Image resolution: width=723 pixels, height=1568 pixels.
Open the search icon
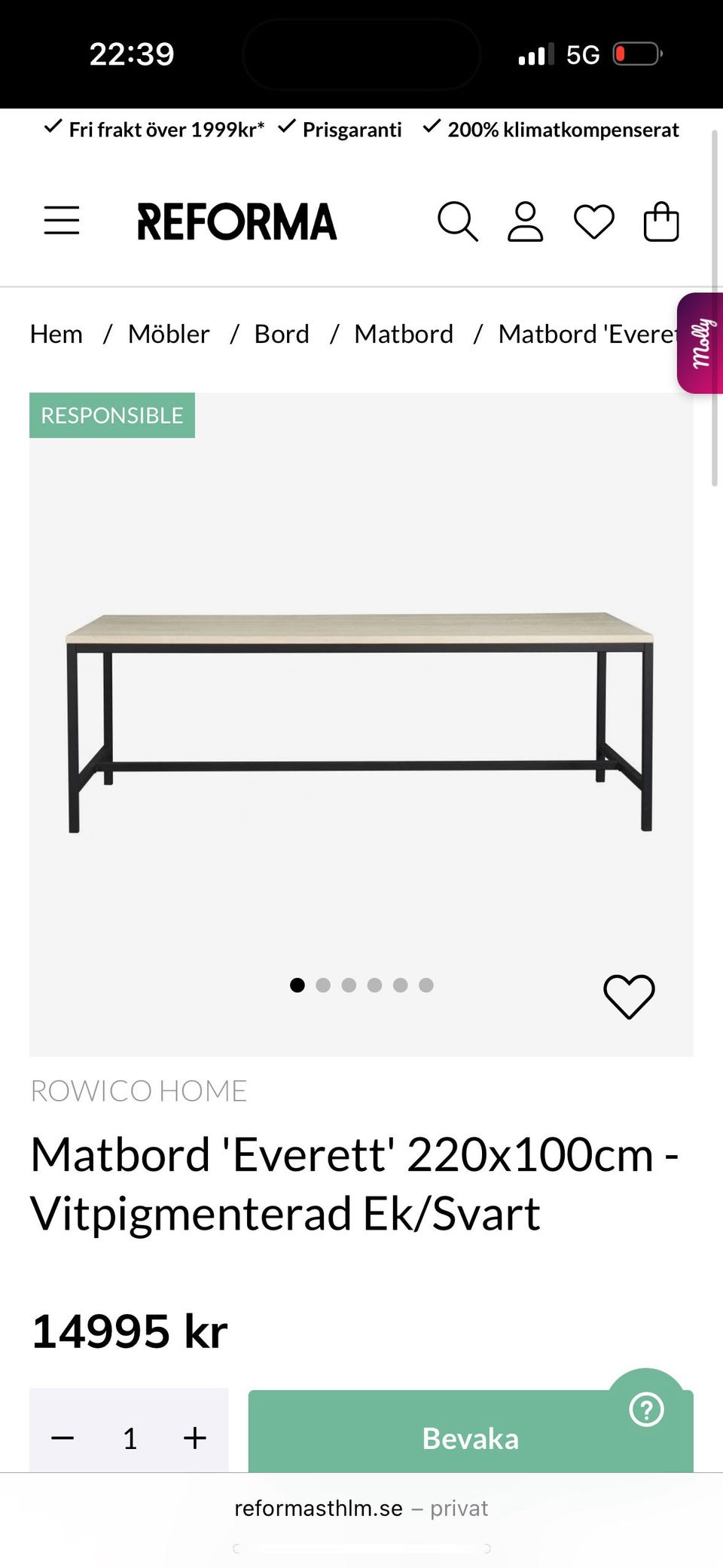[x=457, y=222]
